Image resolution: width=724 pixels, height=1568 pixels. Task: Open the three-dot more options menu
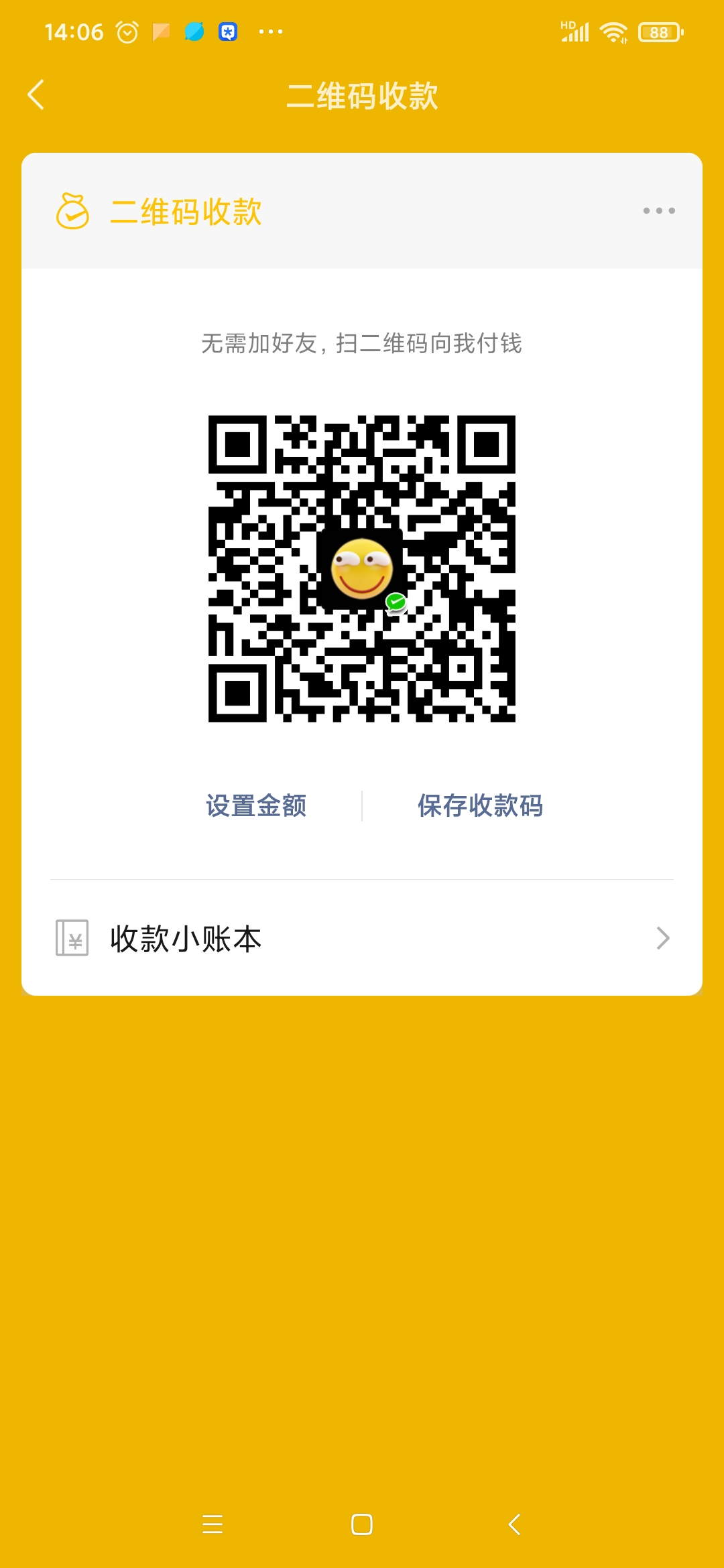(x=658, y=210)
